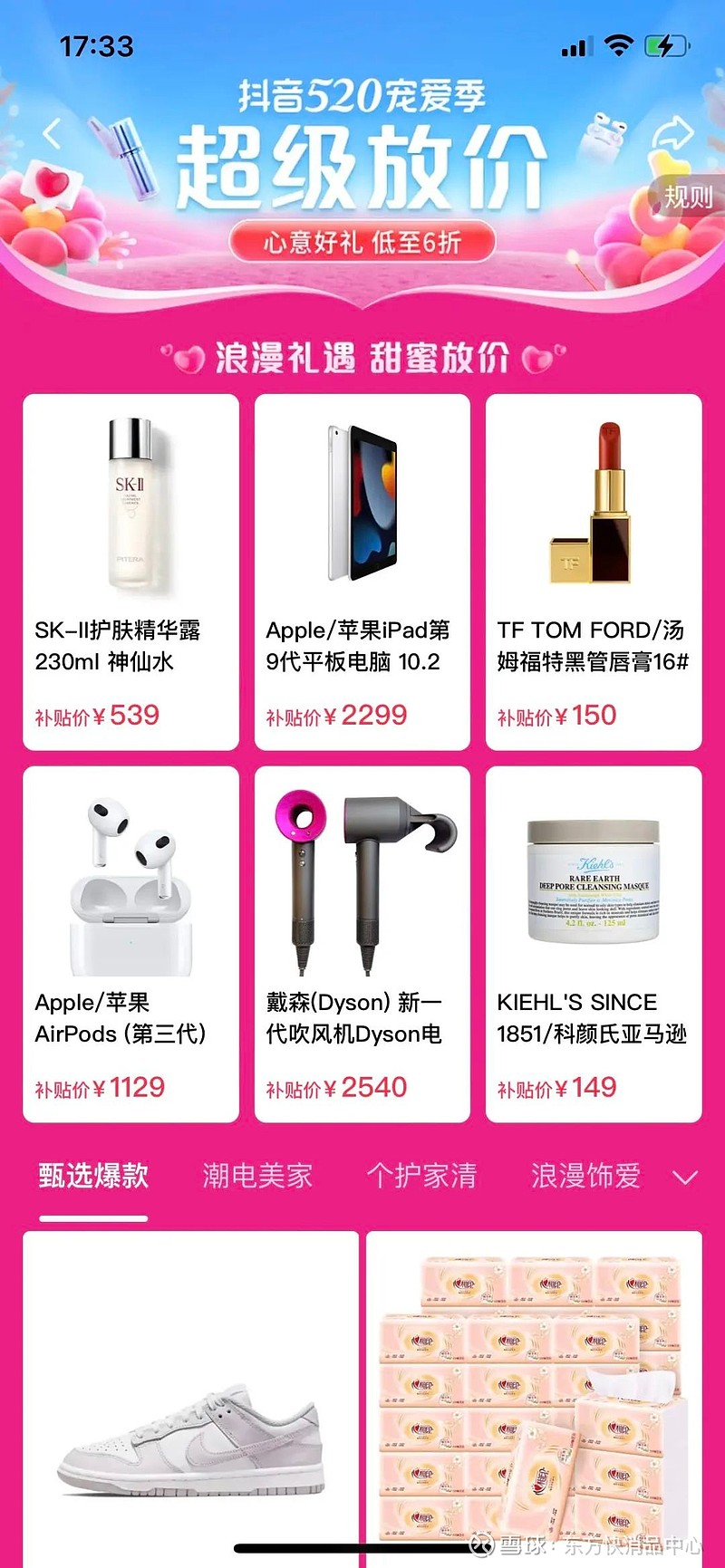Open the white sneaker product tile
The height and width of the screenshot is (1568, 725).
pos(190,1400)
